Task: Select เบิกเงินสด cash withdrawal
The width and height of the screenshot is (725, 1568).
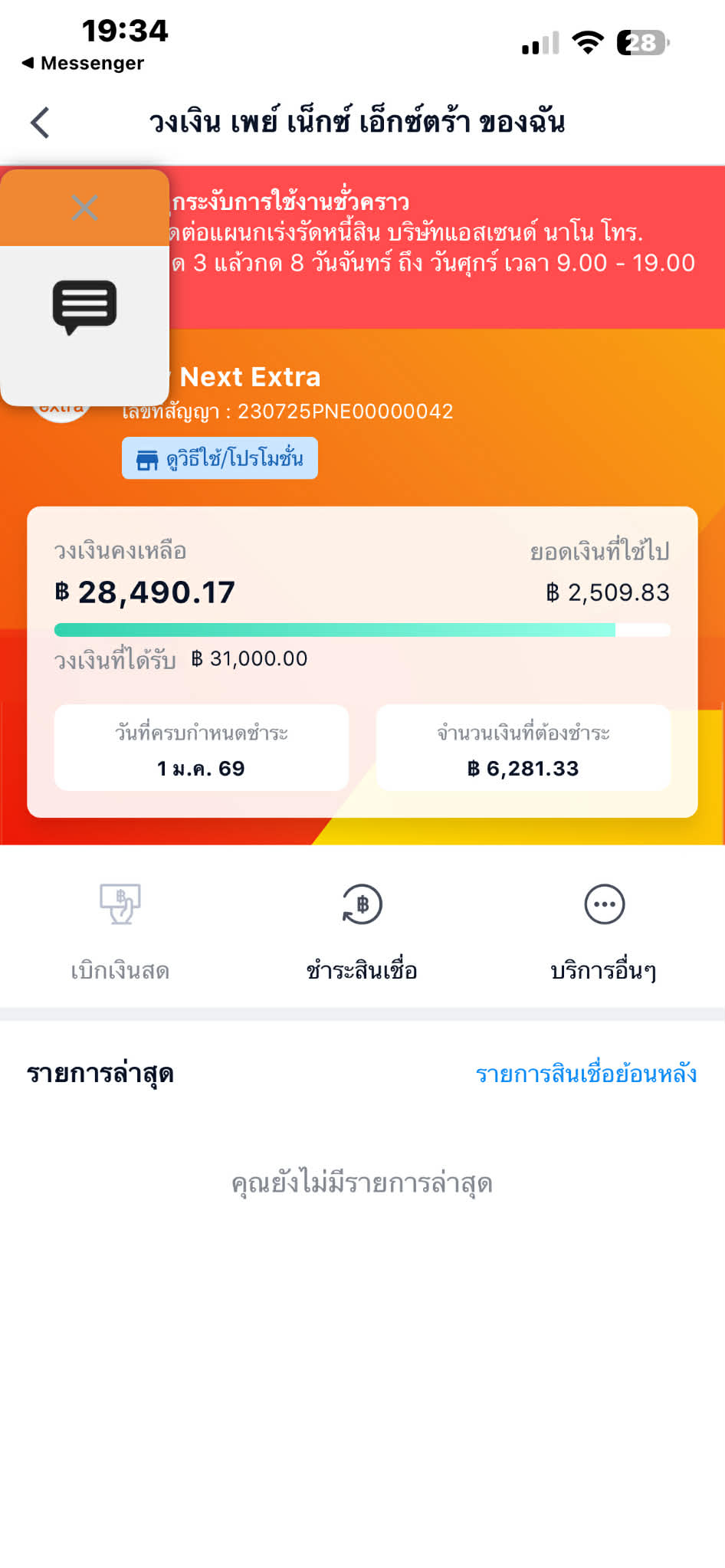Action: point(120,933)
